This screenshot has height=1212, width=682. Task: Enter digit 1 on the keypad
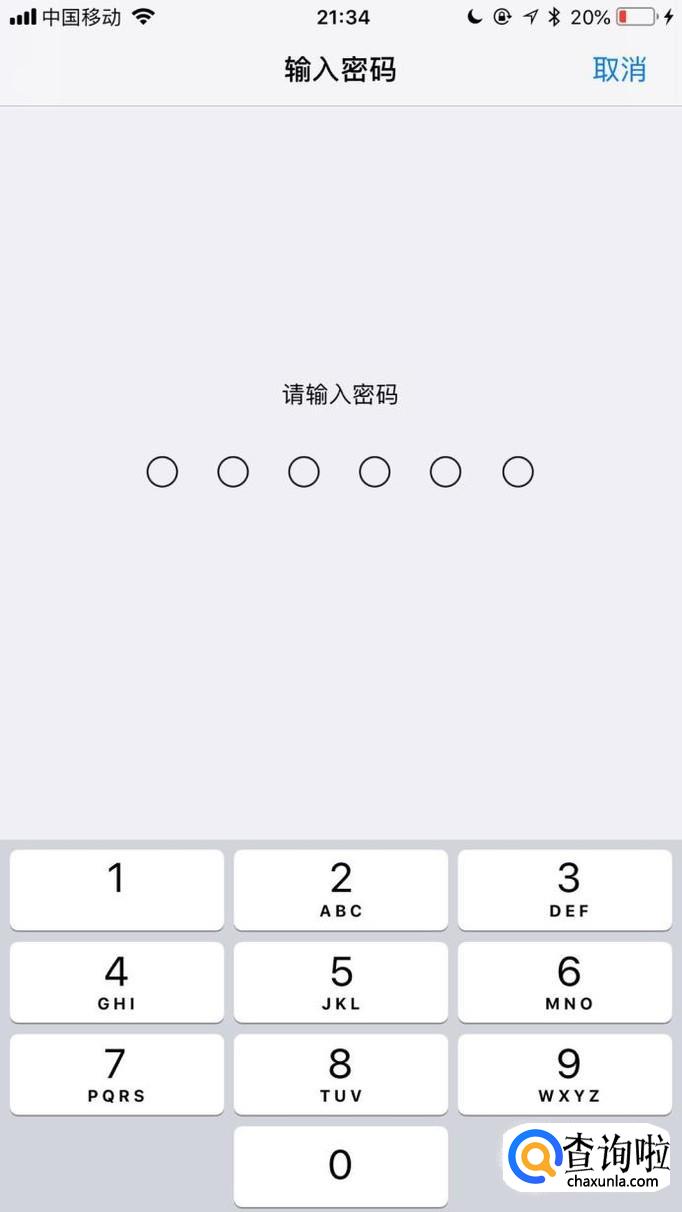coord(117,889)
